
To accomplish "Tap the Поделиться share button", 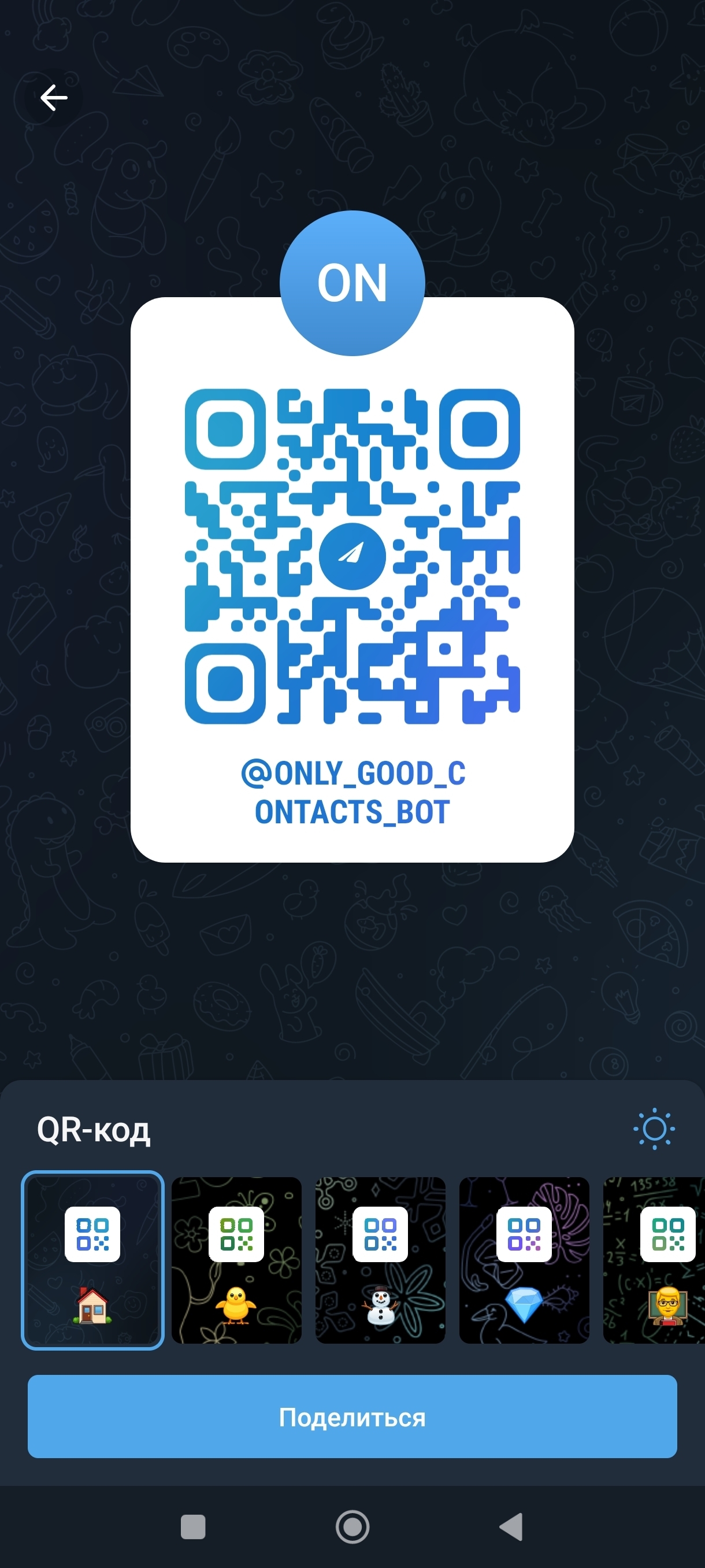I will pyautogui.click(x=352, y=1417).
